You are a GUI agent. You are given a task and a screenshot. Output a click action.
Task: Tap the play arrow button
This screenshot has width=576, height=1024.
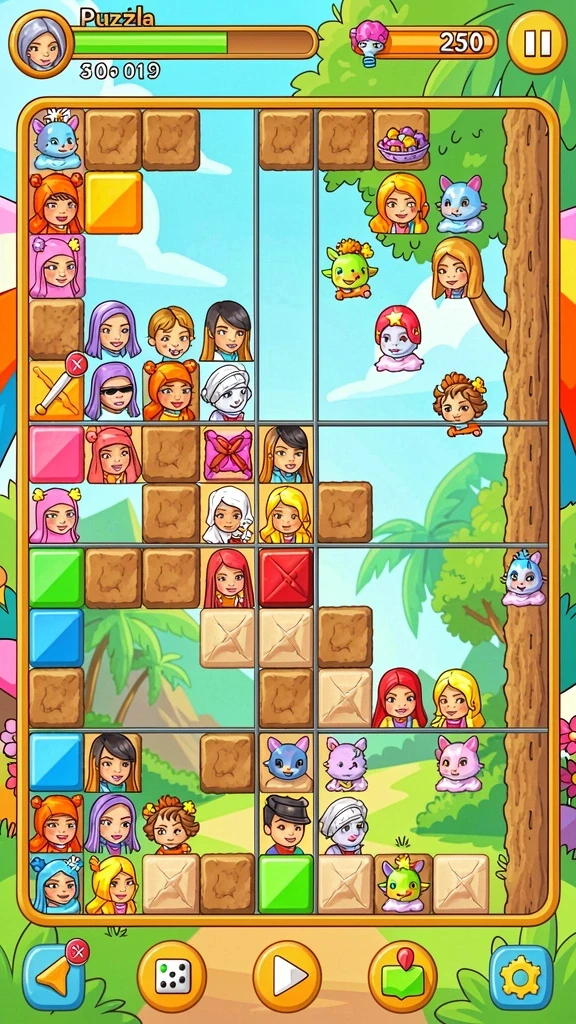pos(287,976)
